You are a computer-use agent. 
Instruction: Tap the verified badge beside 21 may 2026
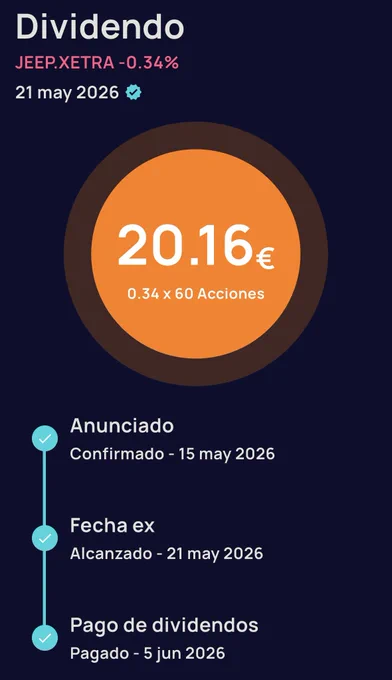[133, 92]
